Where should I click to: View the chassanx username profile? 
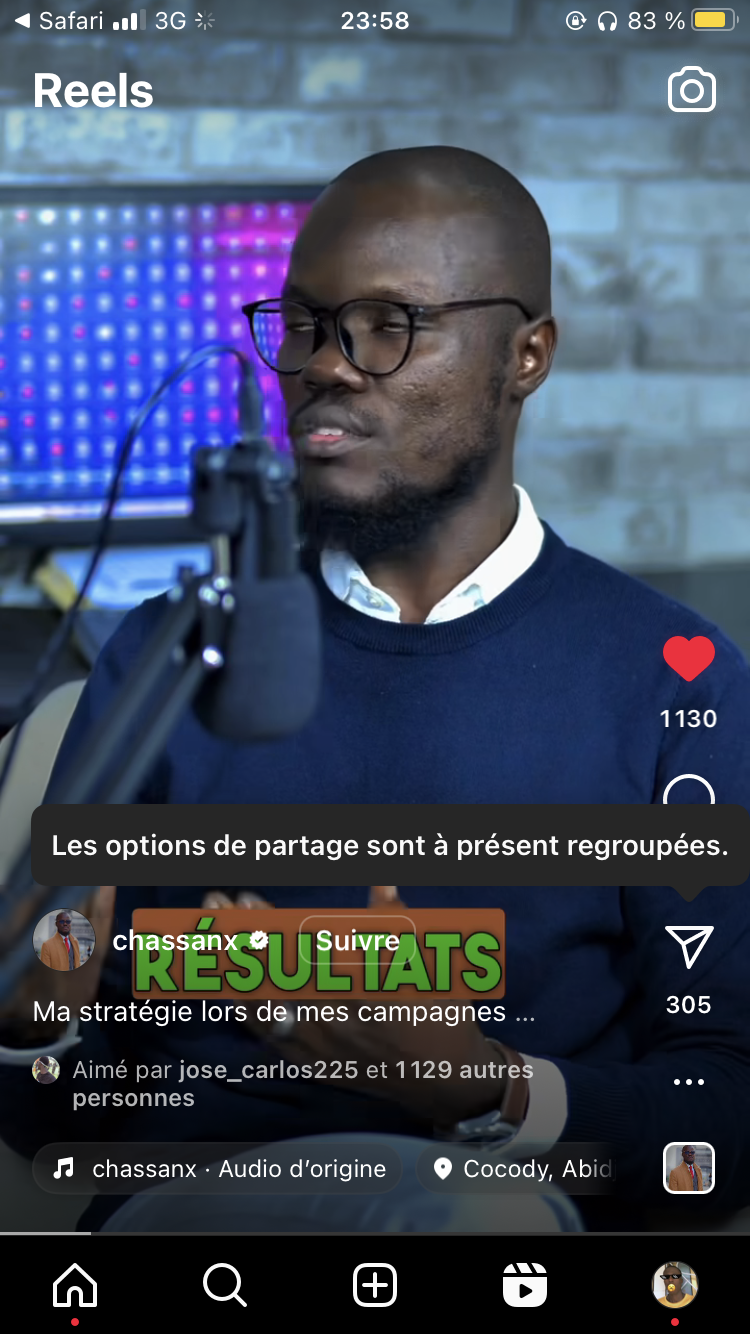(175, 940)
